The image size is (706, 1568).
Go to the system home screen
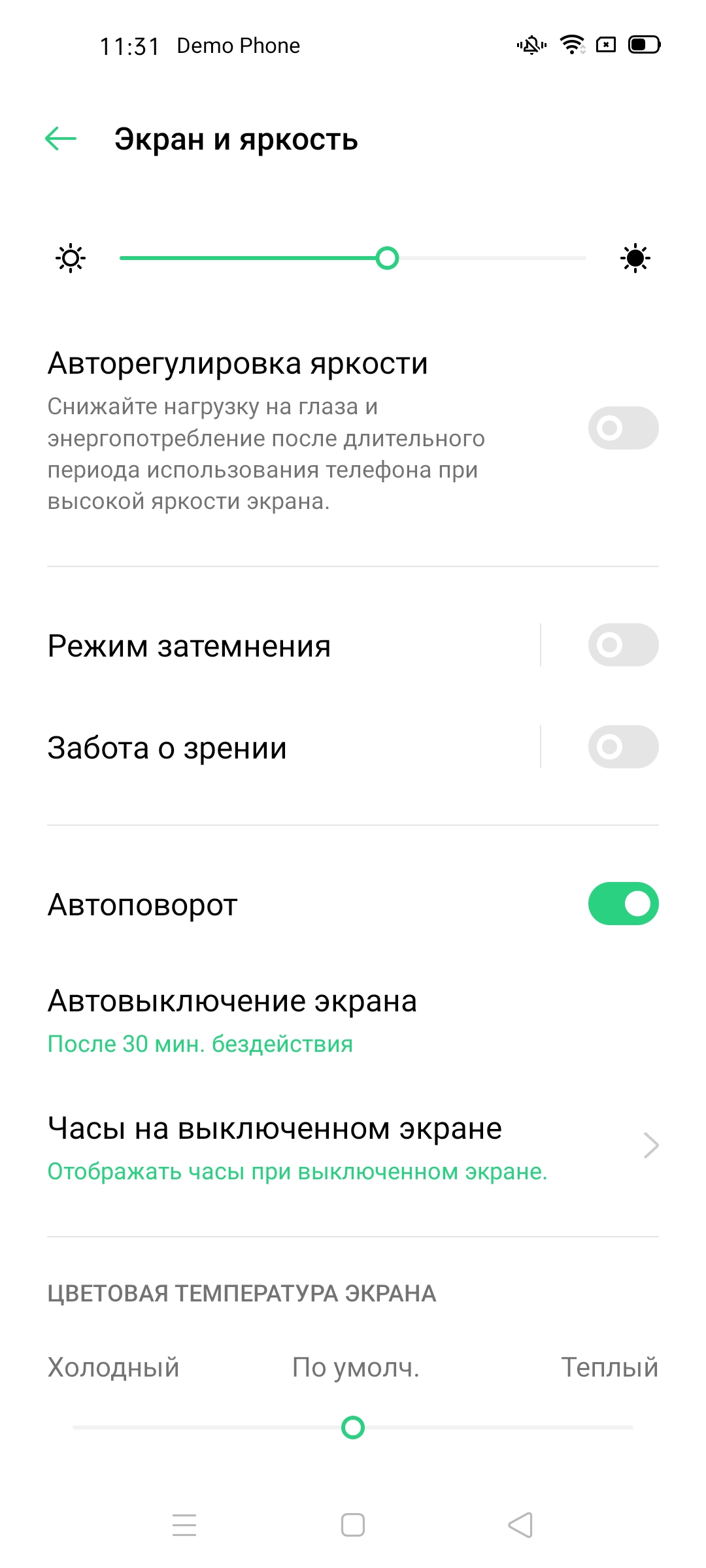[353, 1526]
